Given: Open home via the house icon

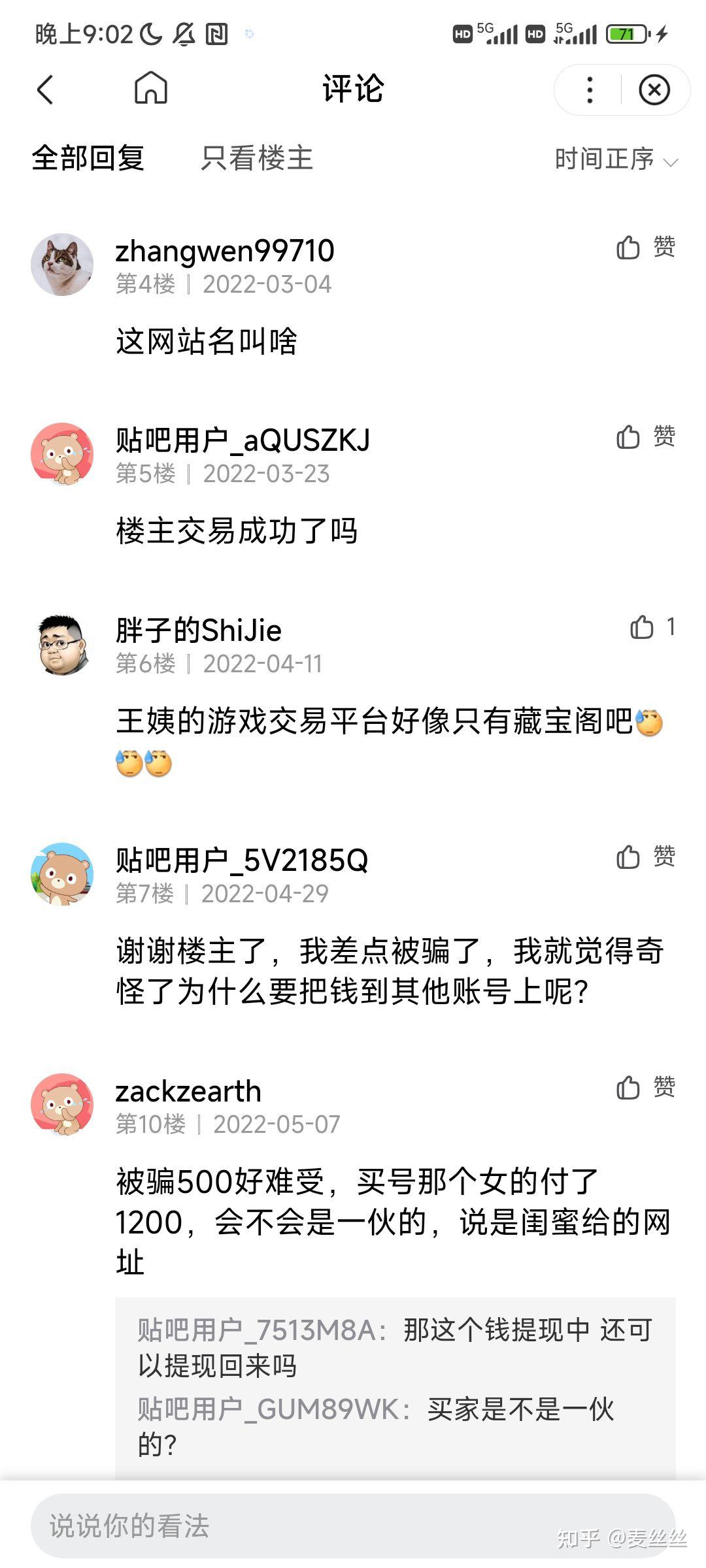Looking at the screenshot, I should pyautogui.click(x=152, y=90).
